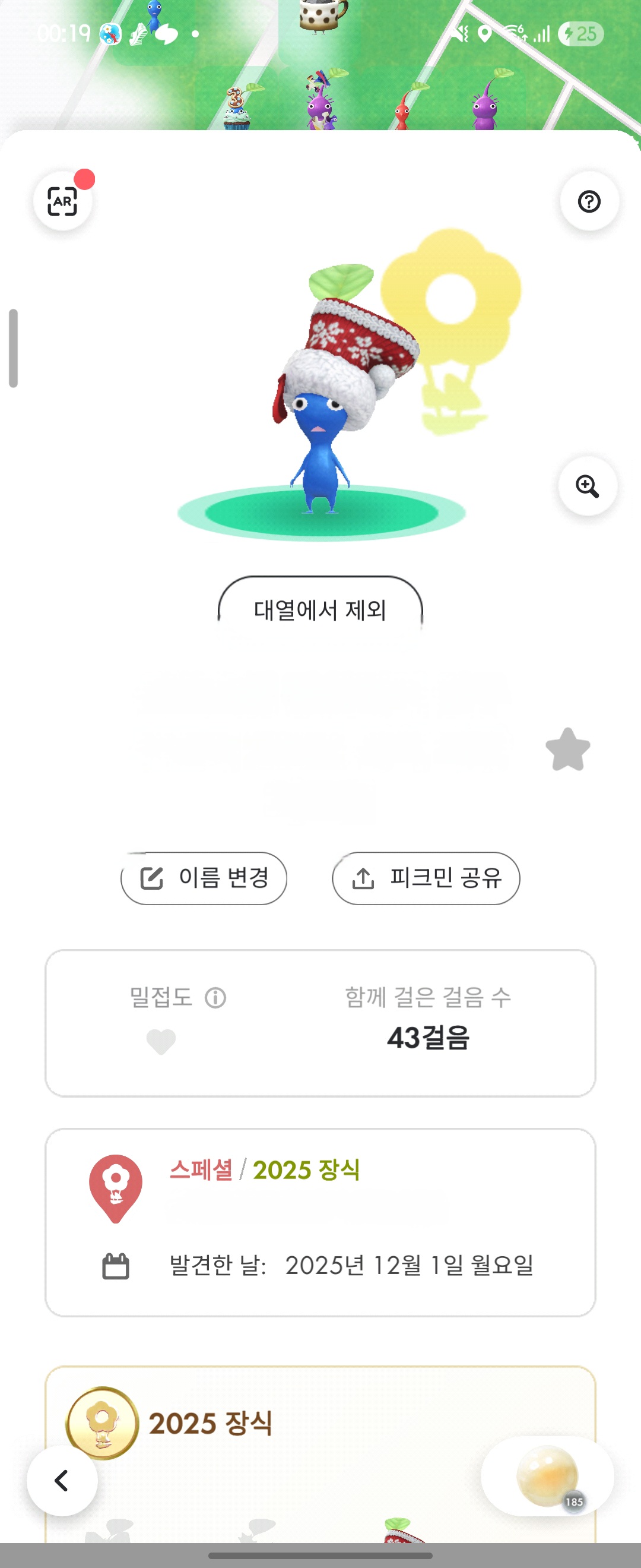
Task: Rename Pikmin with 이름 변경
Action: click(x=204, y=878)
